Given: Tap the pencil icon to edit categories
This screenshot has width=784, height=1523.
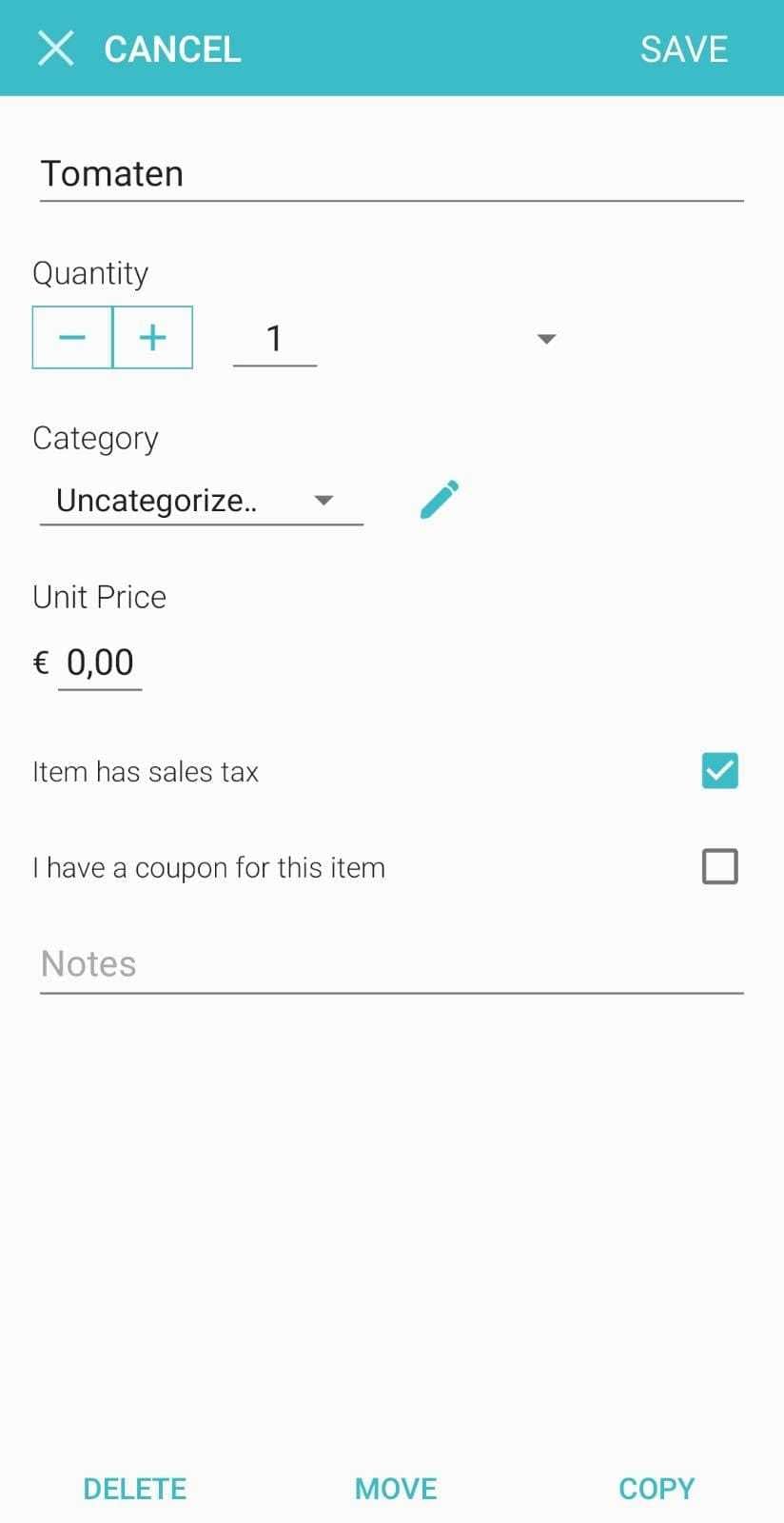Looking at the screenshot, I should pos(438,498).
